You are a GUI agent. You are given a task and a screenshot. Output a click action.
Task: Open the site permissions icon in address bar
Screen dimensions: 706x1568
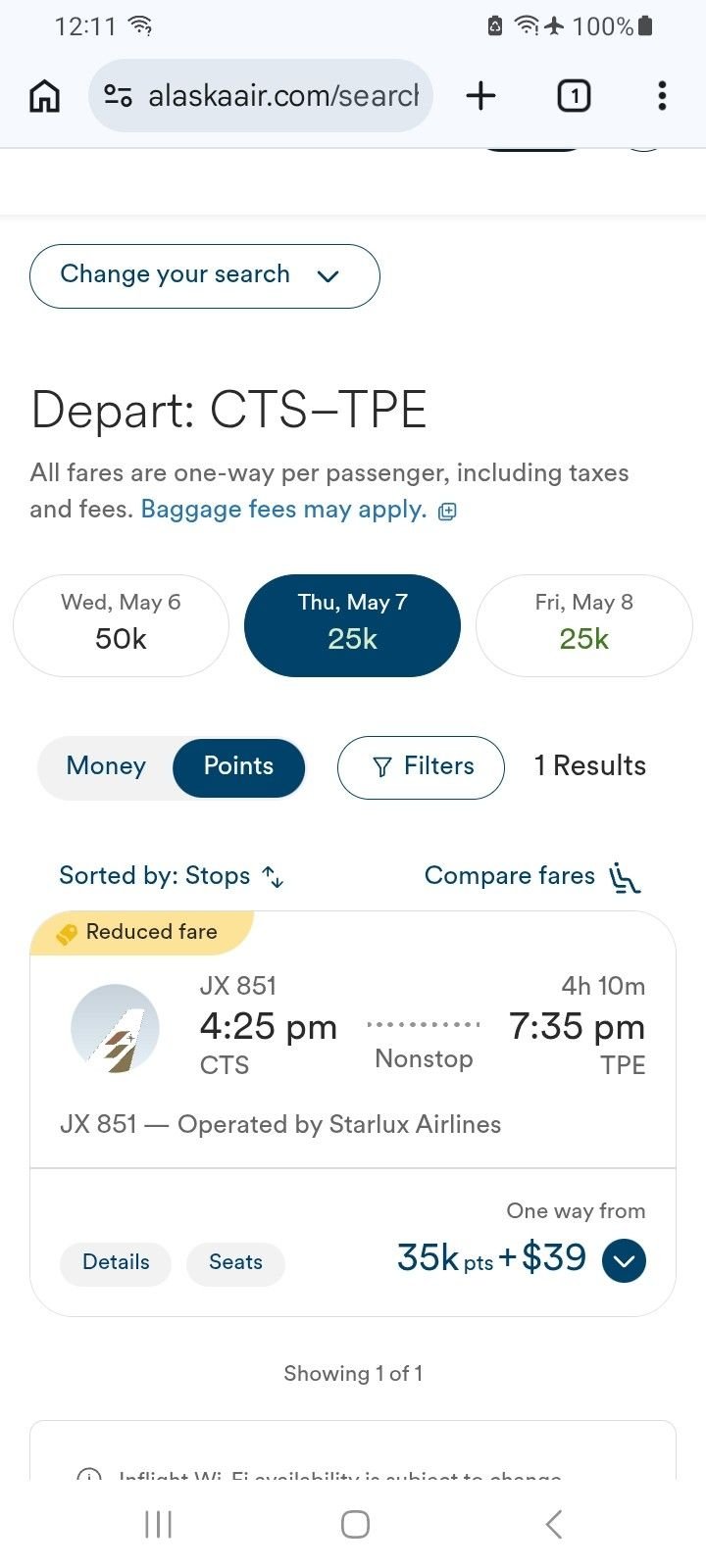point(118,95)
